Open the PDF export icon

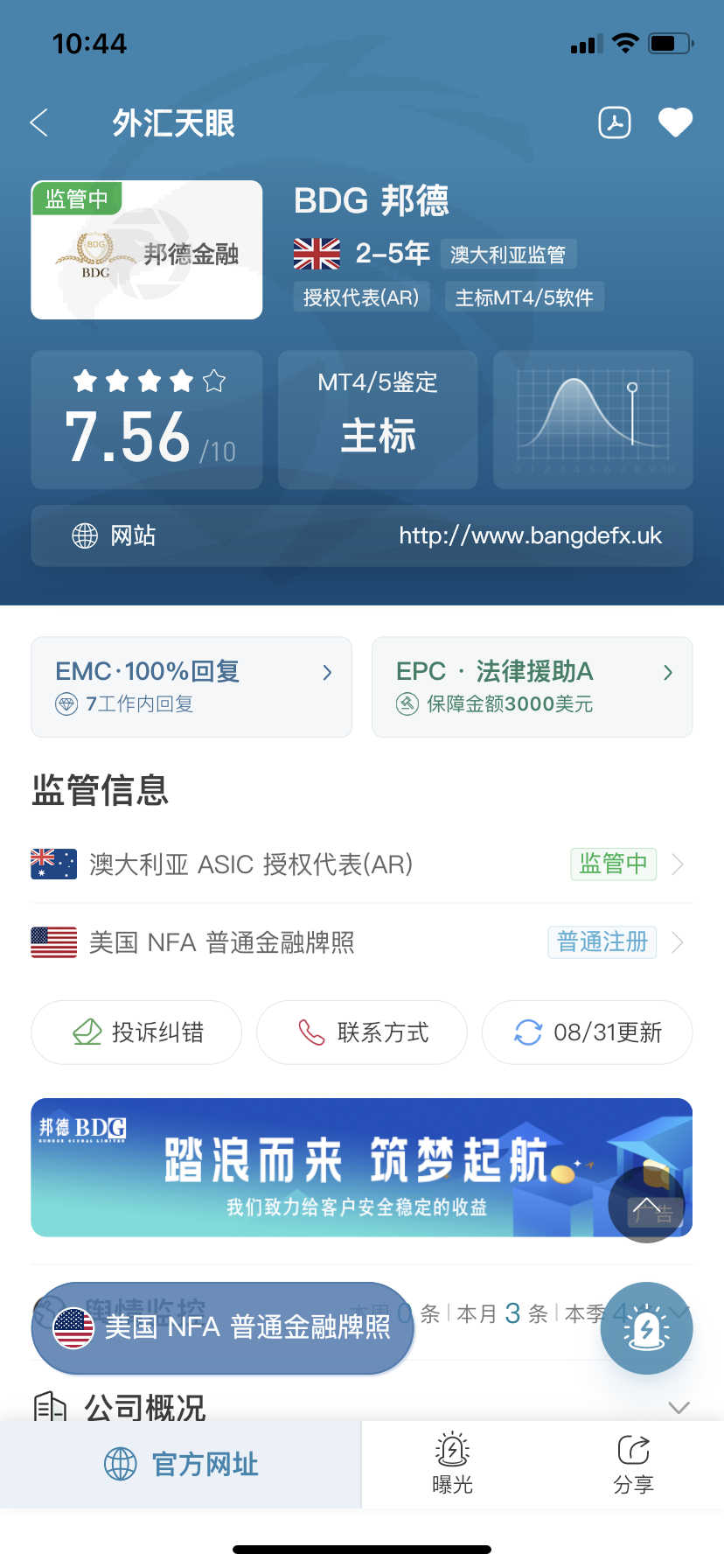click(x=615, y=122)
